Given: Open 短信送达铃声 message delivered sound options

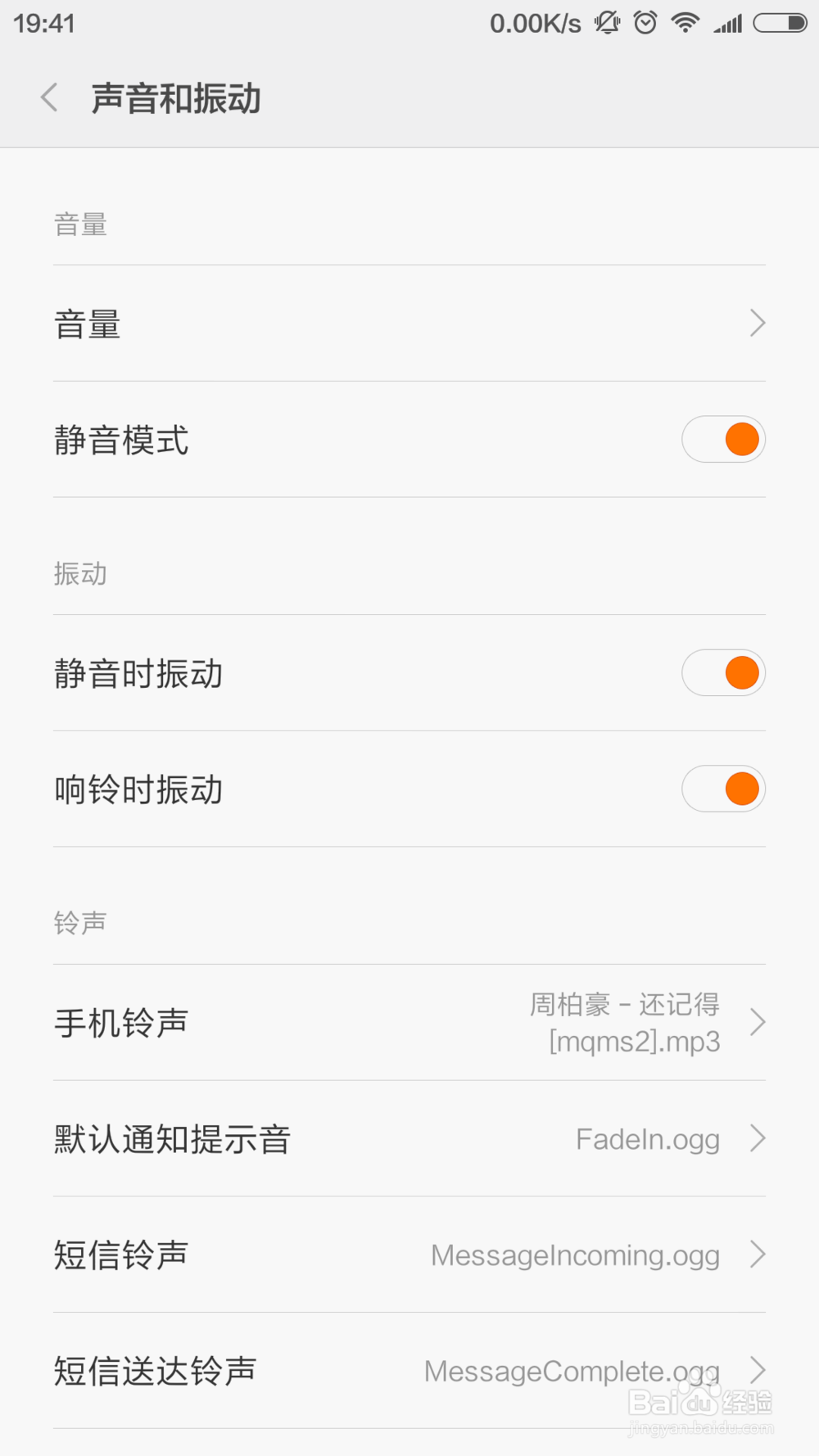Looking at the screenshot, I should pyautogui.click(x=758, y=1371).
